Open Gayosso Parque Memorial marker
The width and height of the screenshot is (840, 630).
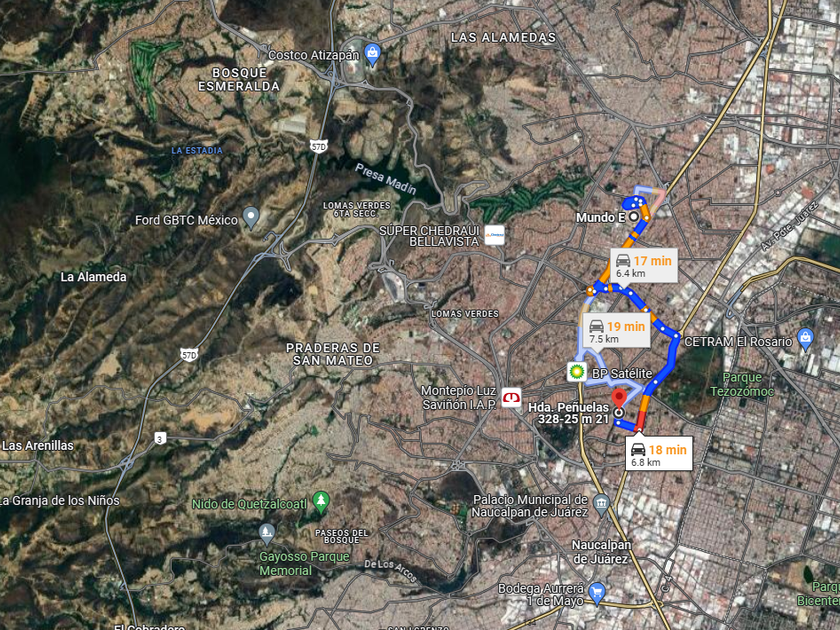point(266,532)
